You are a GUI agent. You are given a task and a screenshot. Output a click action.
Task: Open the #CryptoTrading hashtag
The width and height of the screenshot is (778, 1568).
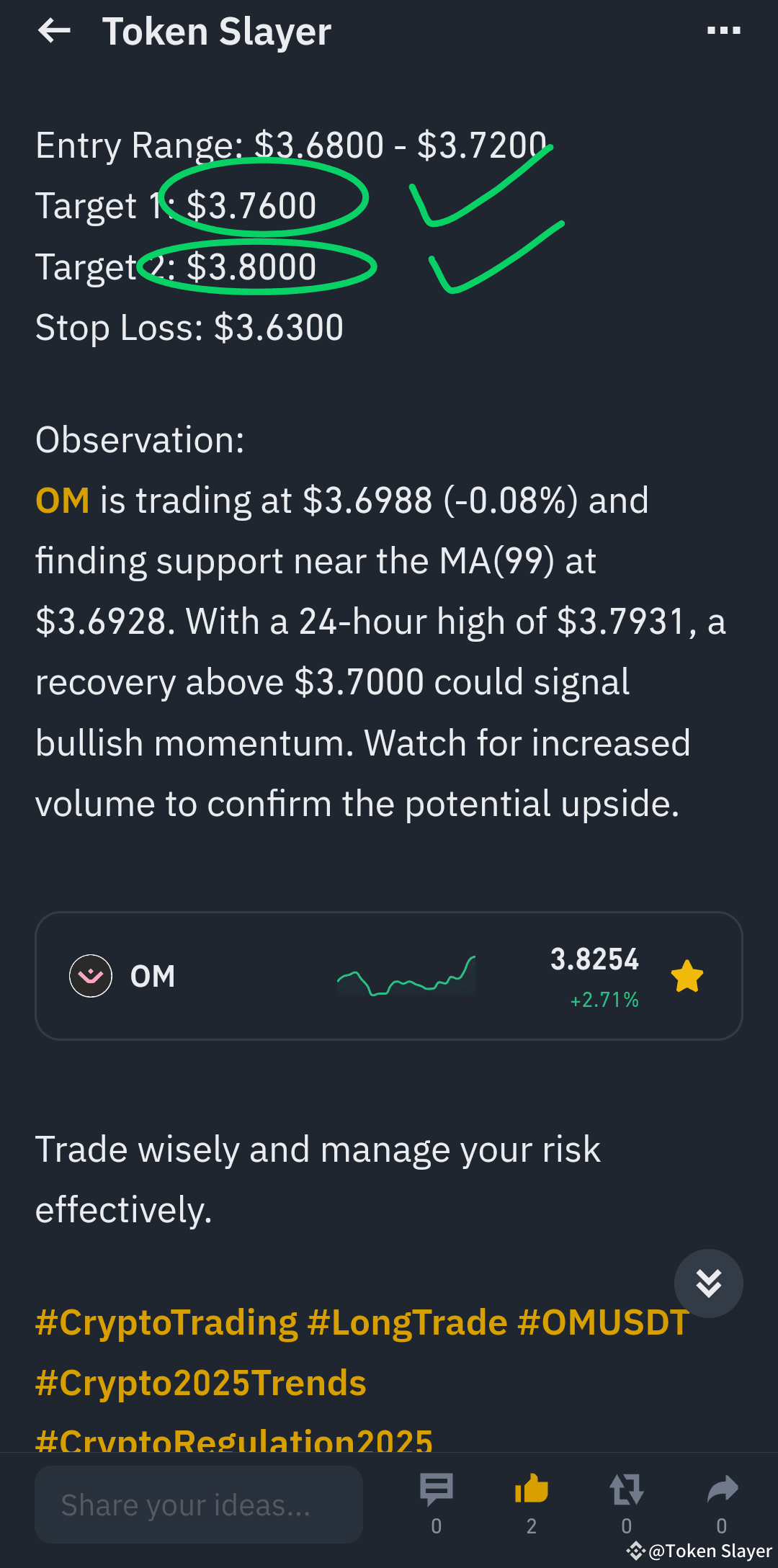164,1322
